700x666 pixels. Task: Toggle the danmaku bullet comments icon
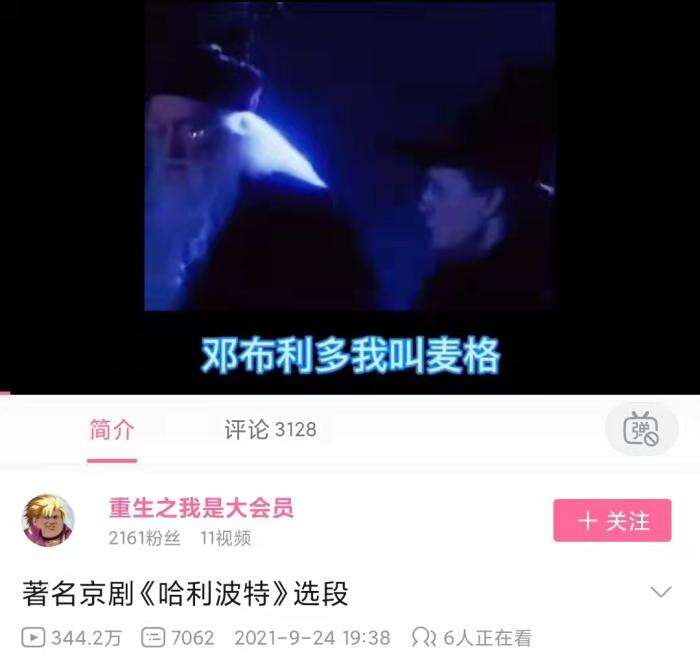point(641,430)
